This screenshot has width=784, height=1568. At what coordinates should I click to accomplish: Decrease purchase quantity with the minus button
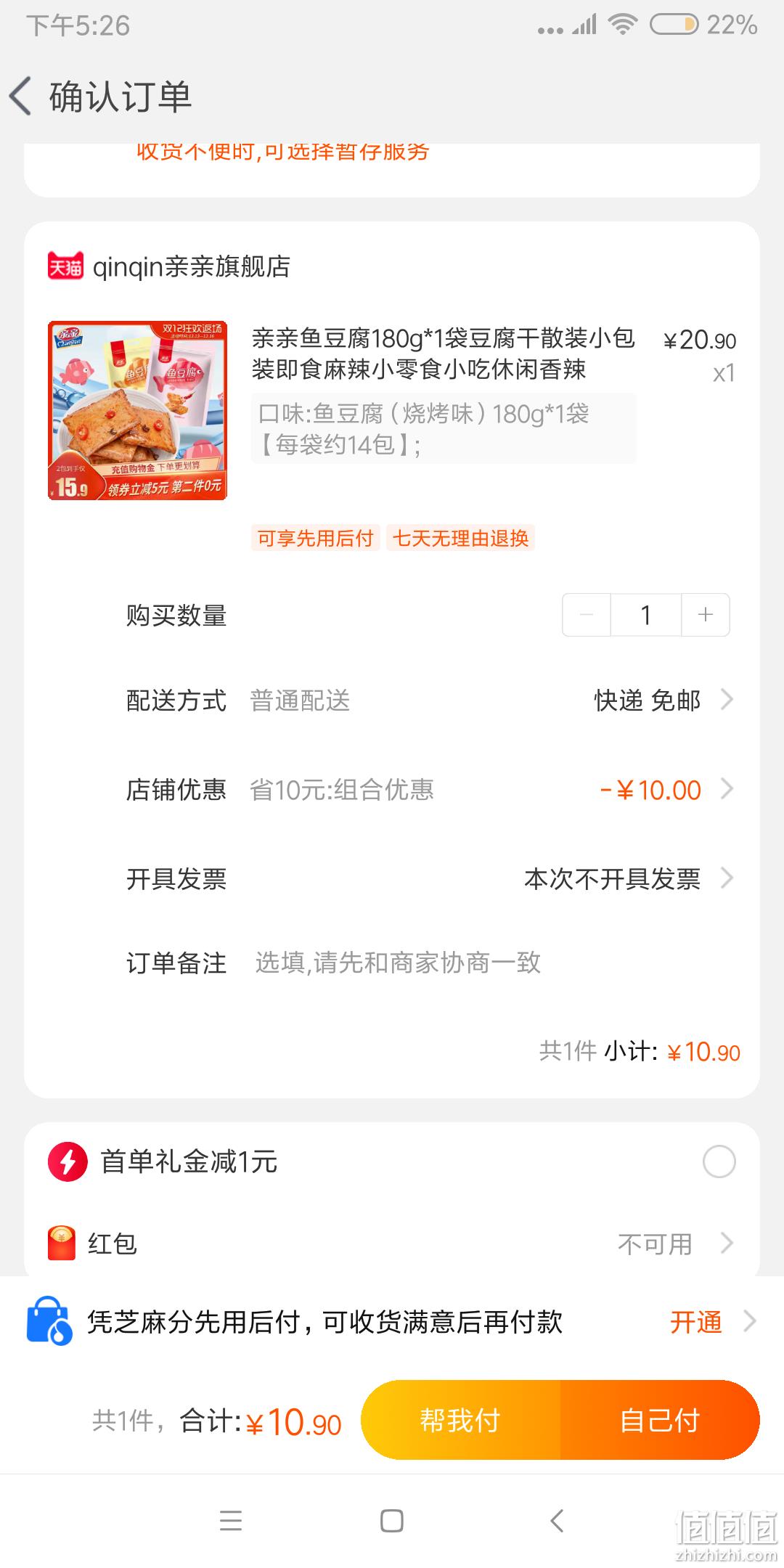587,615
